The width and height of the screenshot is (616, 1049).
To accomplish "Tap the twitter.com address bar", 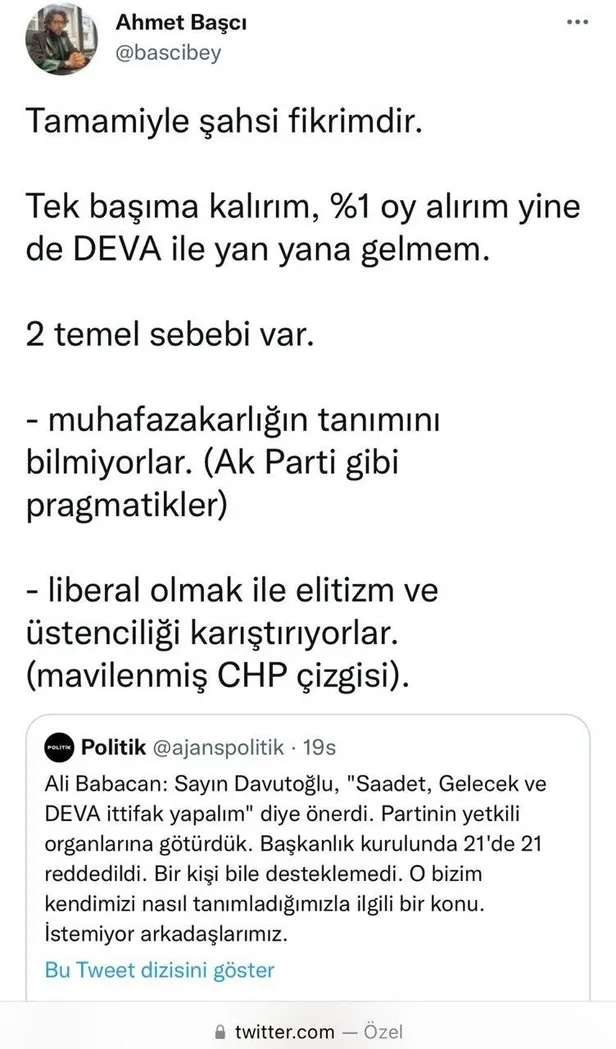I will pos(308,1030).
